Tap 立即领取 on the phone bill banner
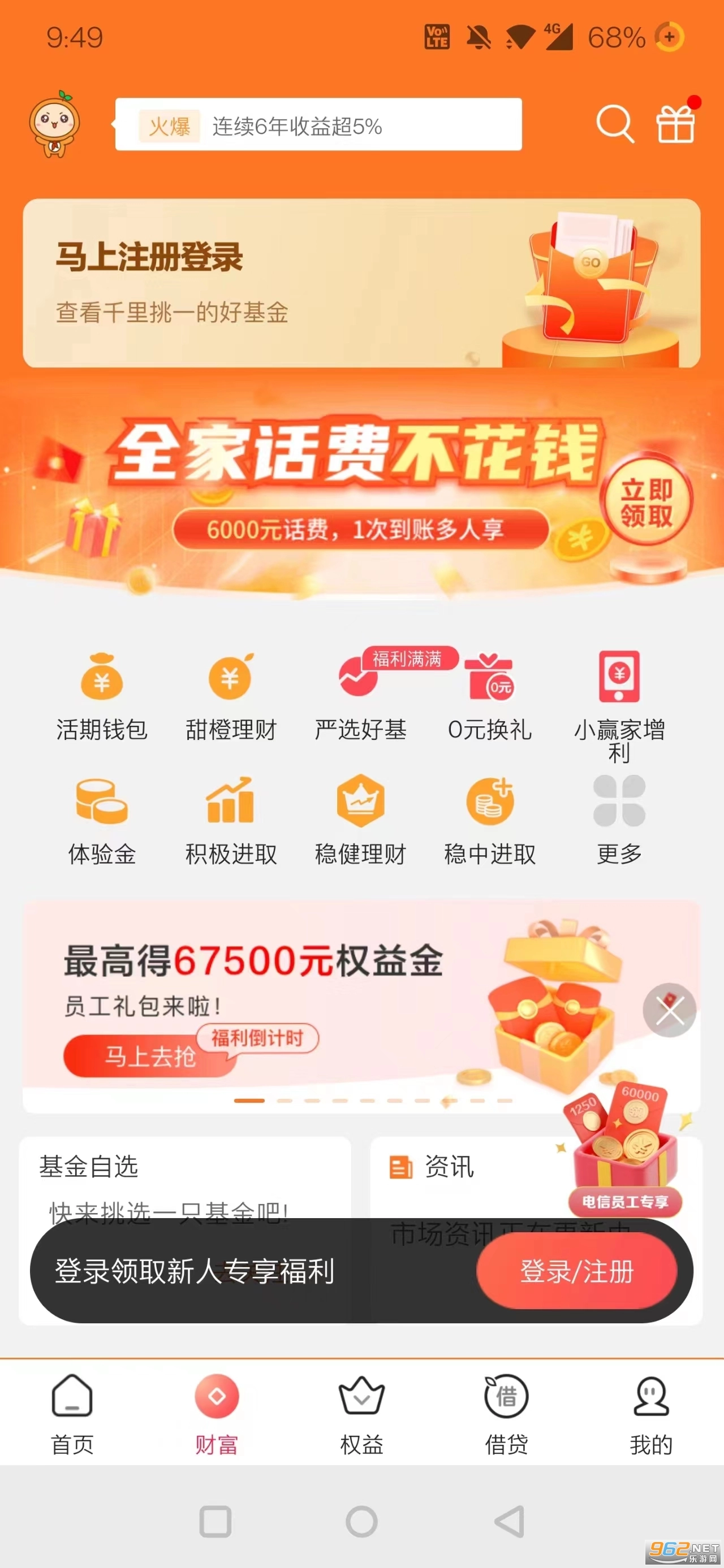The width and height of the screenshot is (724, 1568). [645, 502]
